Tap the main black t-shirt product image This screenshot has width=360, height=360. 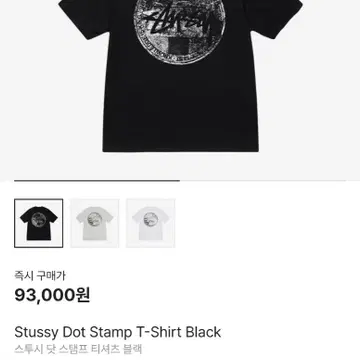(x=180, y=76)
